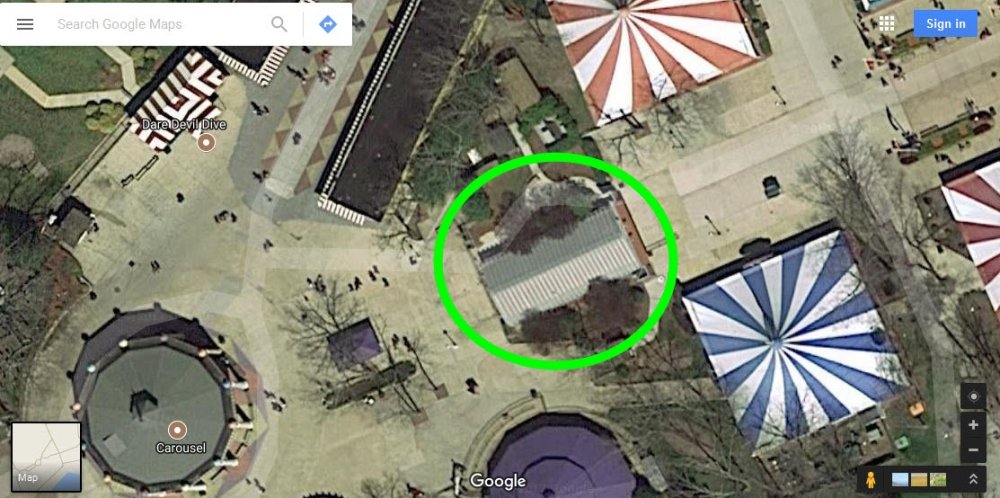Zoom out with the minus button

coord(973,451)
